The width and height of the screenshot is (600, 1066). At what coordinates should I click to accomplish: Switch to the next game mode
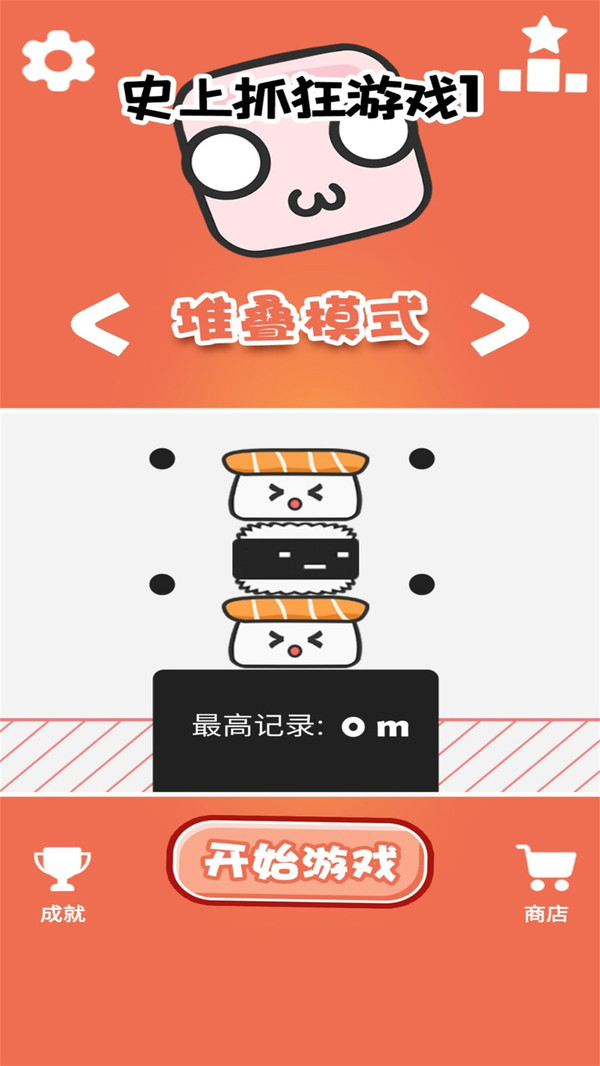tap(499, 324)
